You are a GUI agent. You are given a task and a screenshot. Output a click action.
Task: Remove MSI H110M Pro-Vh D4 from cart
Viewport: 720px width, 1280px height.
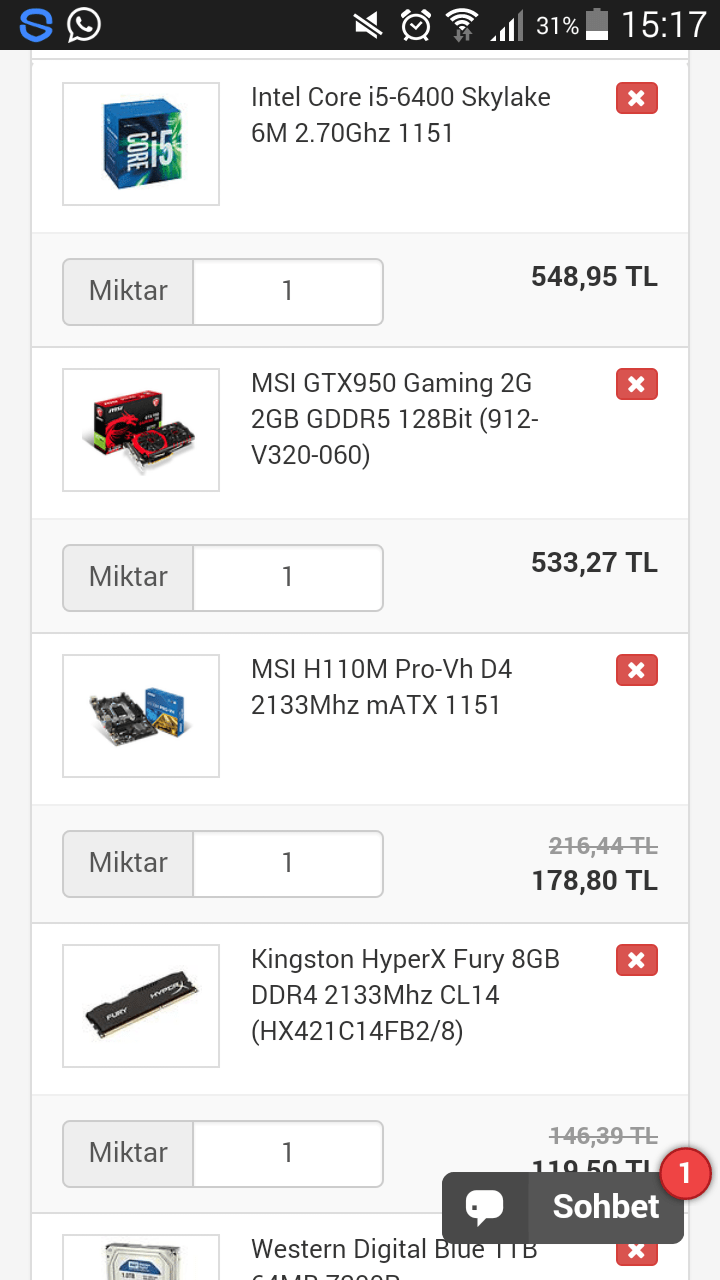(636, 670)
